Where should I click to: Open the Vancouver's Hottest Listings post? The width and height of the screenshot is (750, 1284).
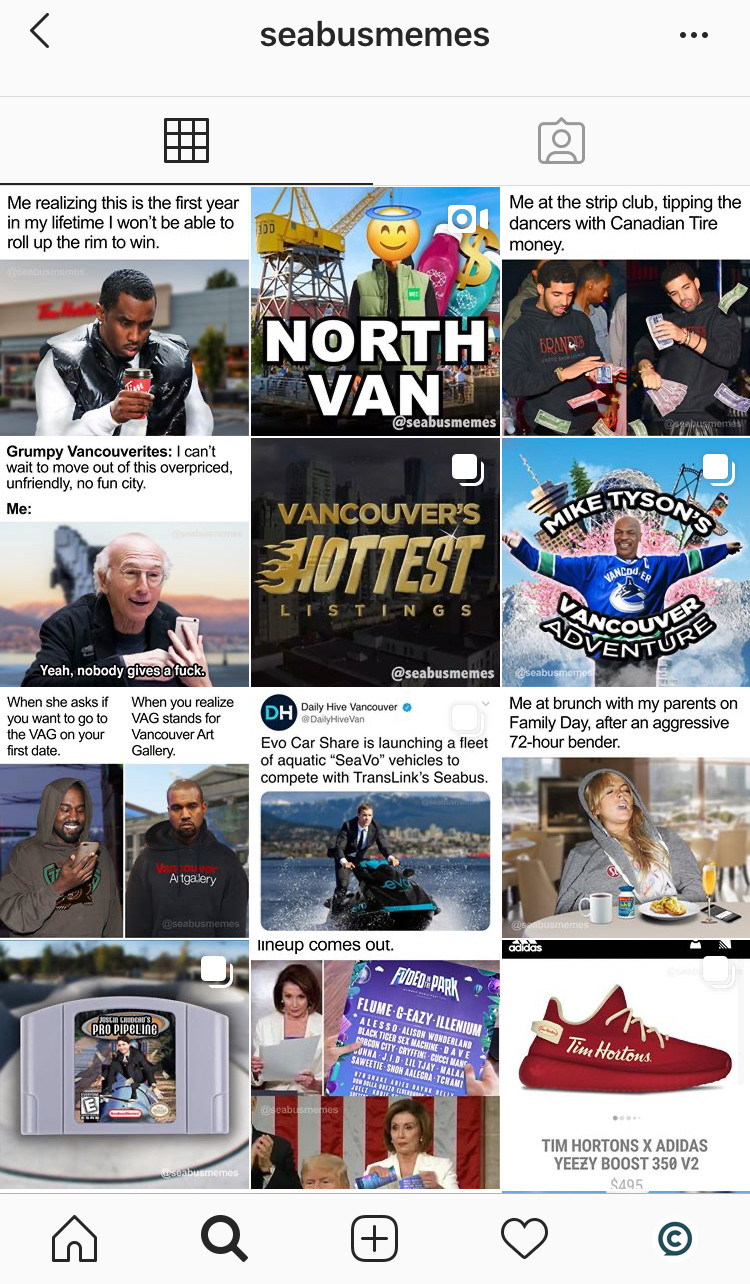(x=375, y=562)
